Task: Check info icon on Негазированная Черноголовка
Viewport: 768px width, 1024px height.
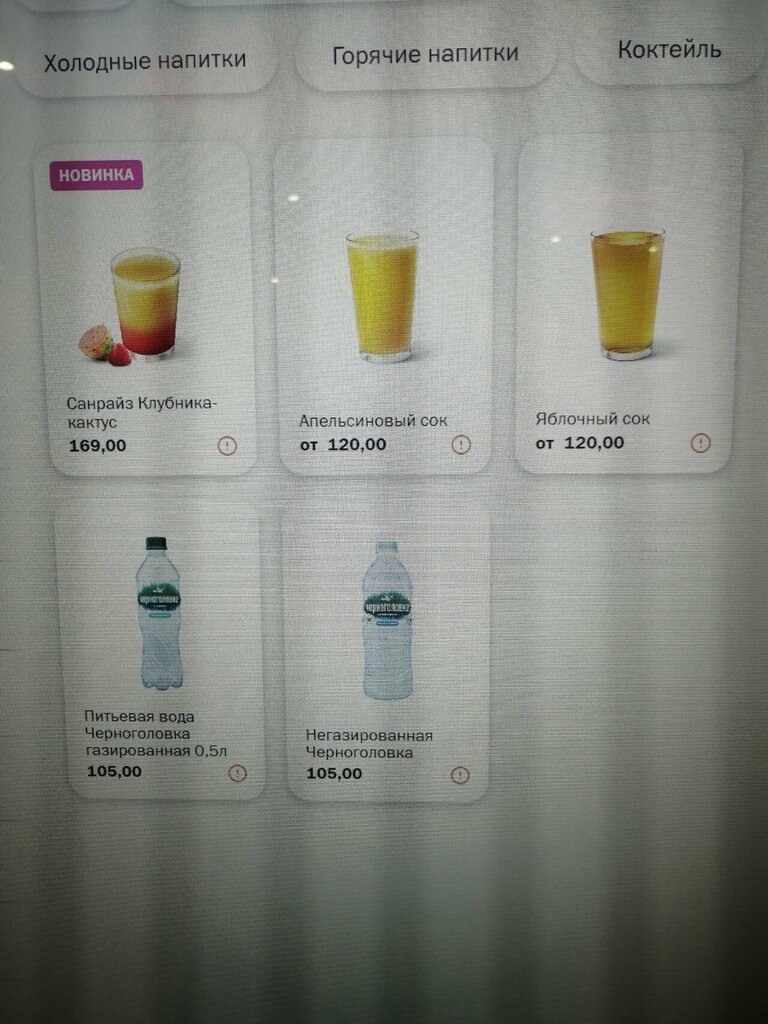Action: click(x=460, y=775)
